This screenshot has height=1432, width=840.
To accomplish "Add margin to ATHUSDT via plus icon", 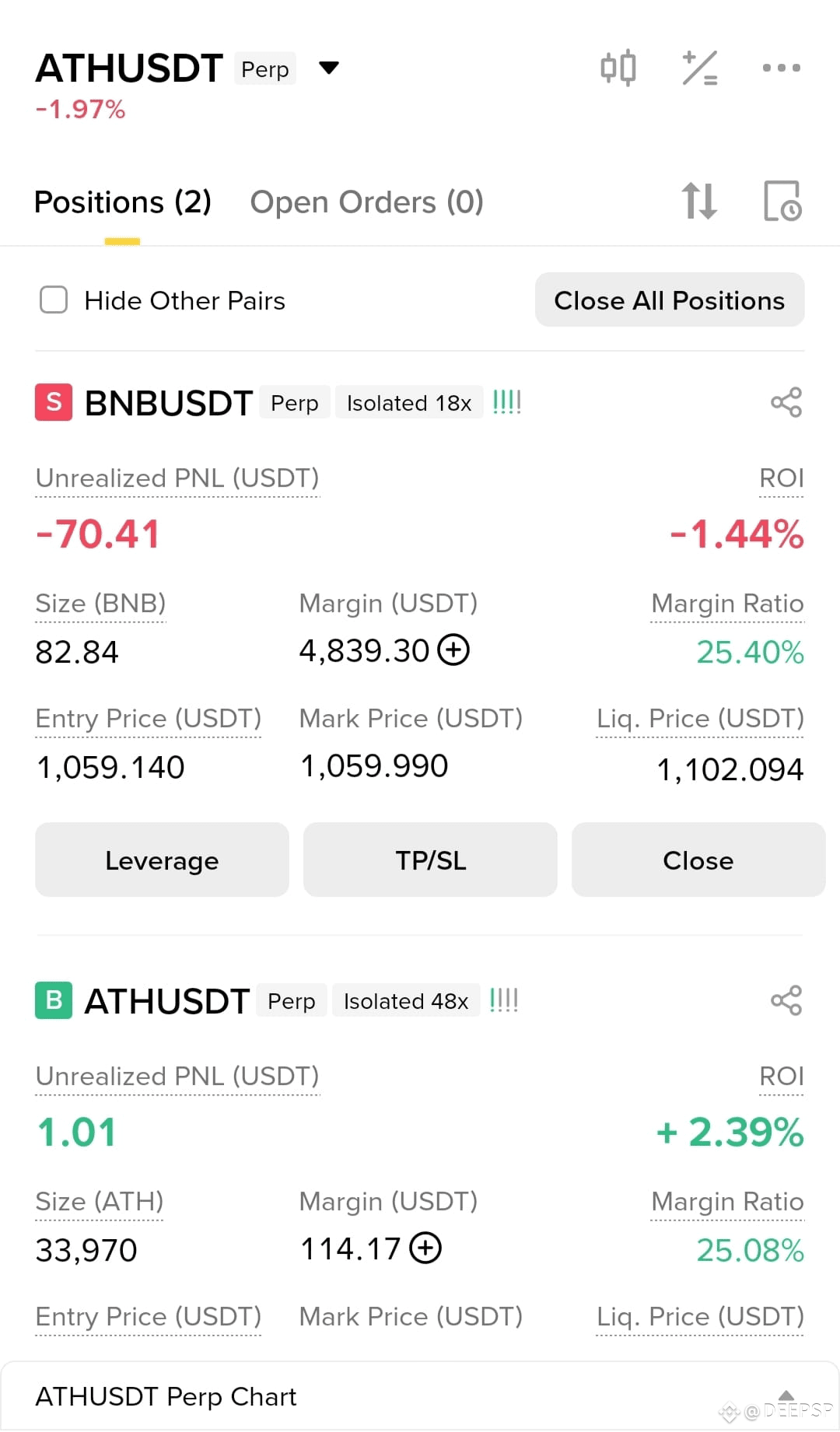I will pos(425,1248).
